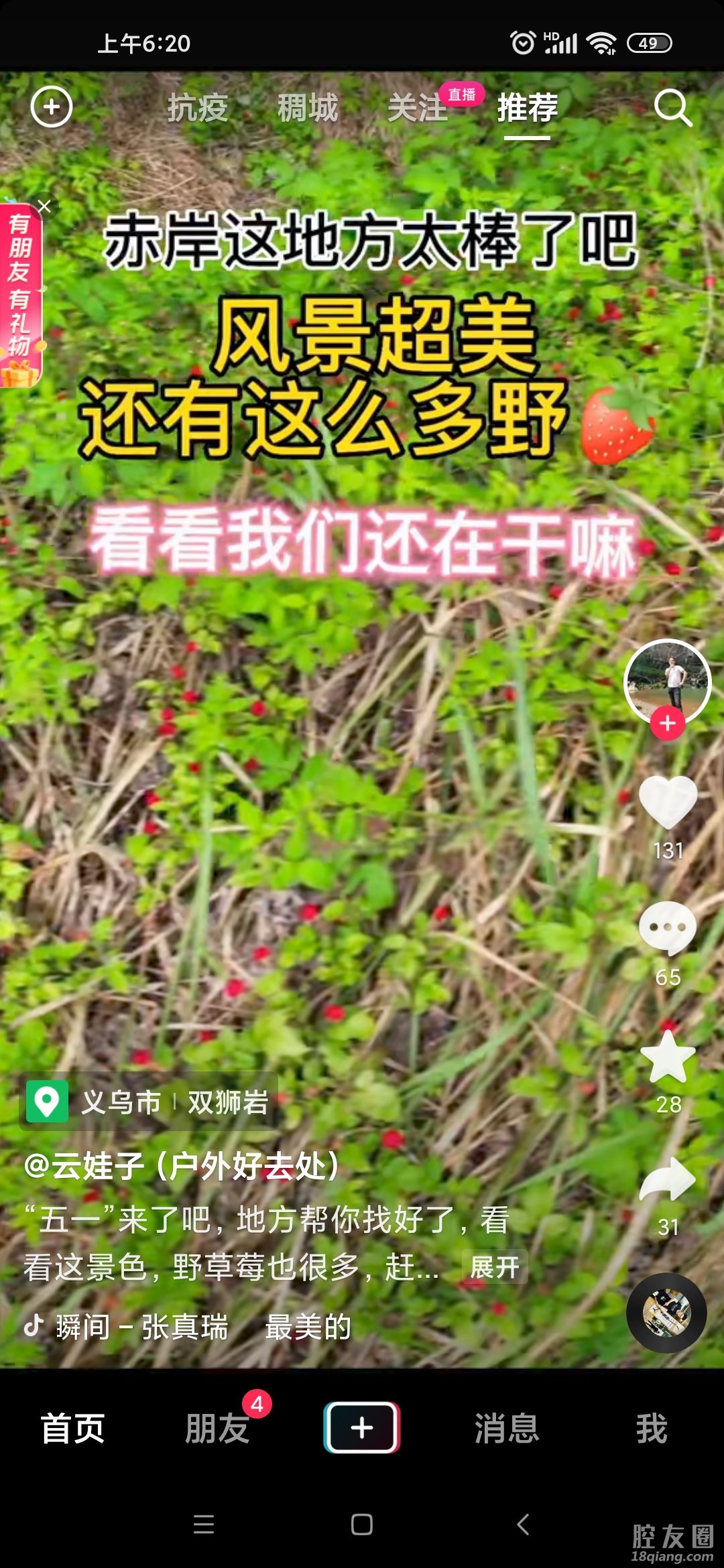
Task: Open the @云娃子 (户外好去处) profile name
Action: coord(181,1166)
